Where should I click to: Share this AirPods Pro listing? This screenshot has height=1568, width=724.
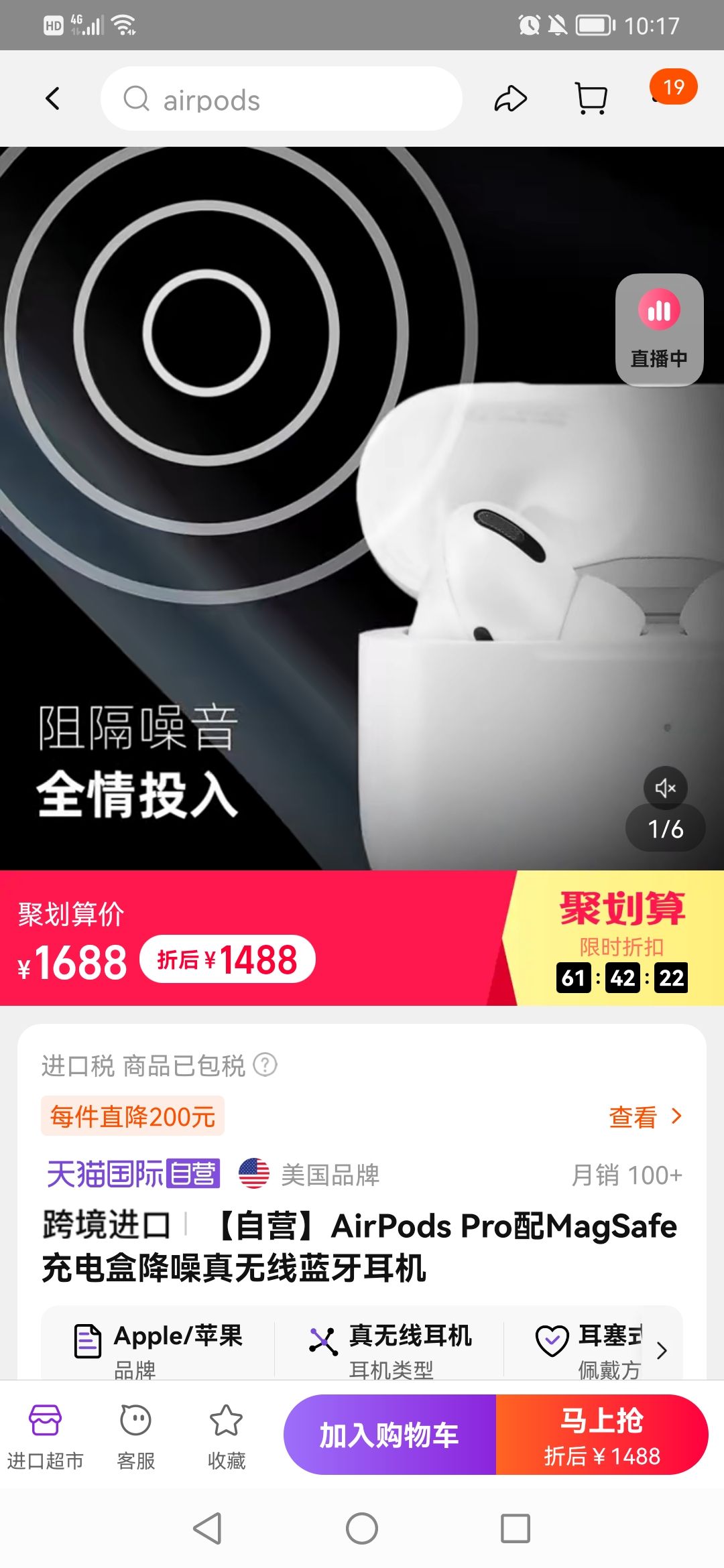[511, 99]
